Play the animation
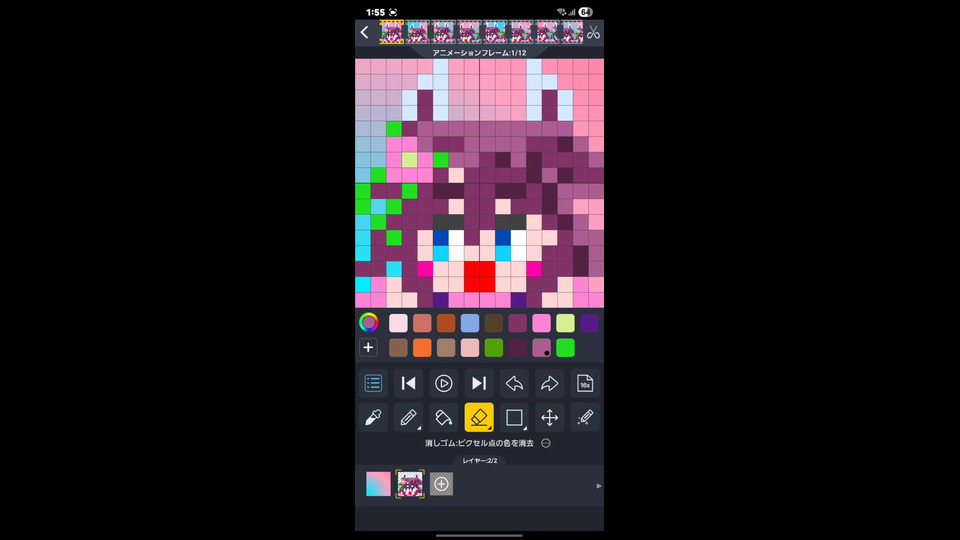Image resolution: width=960 pixels, height=540 pixels. click(x=444, y=383)
